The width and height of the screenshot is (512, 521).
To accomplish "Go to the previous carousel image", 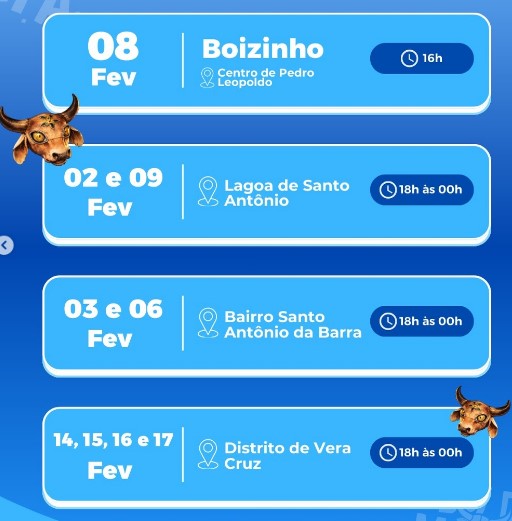I will coord(5,246).
